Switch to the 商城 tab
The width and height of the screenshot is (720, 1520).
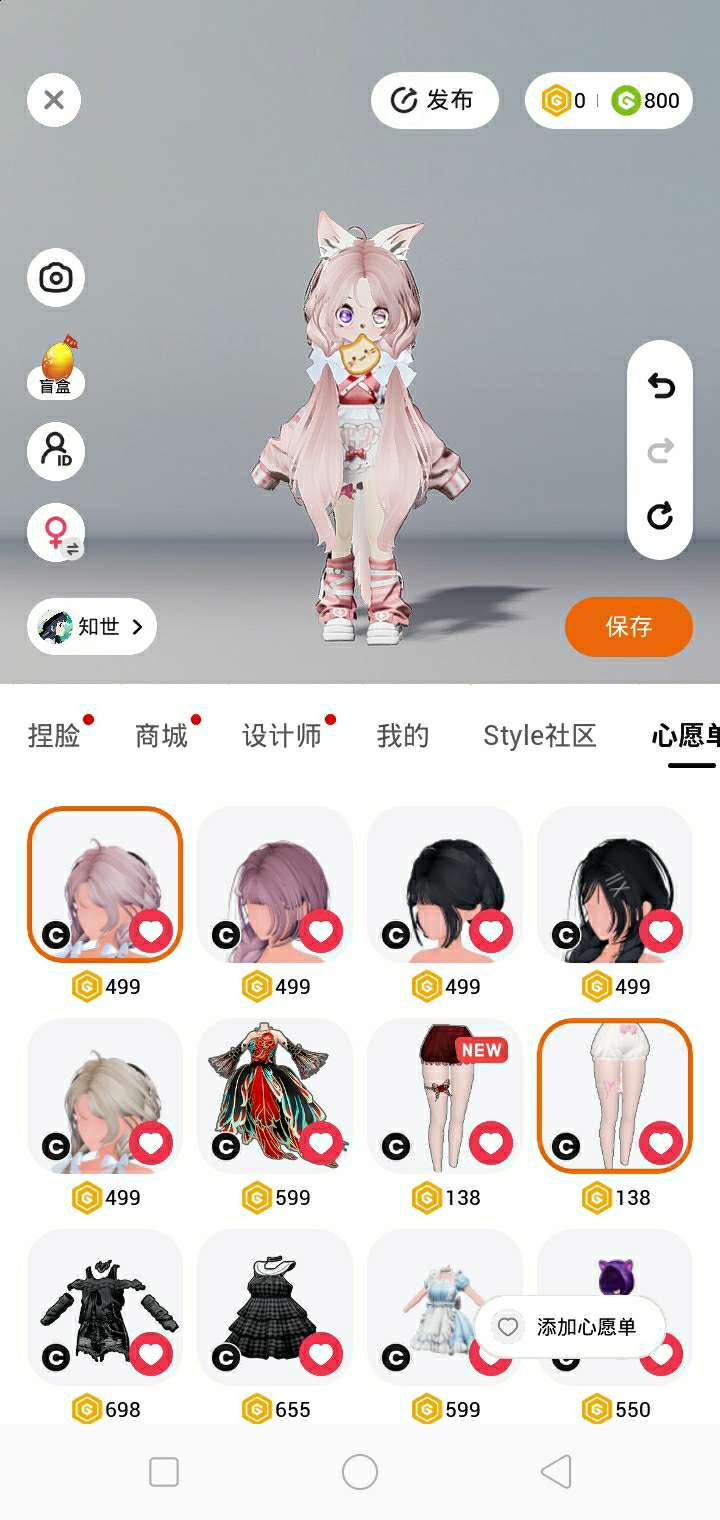click(162, 736)
